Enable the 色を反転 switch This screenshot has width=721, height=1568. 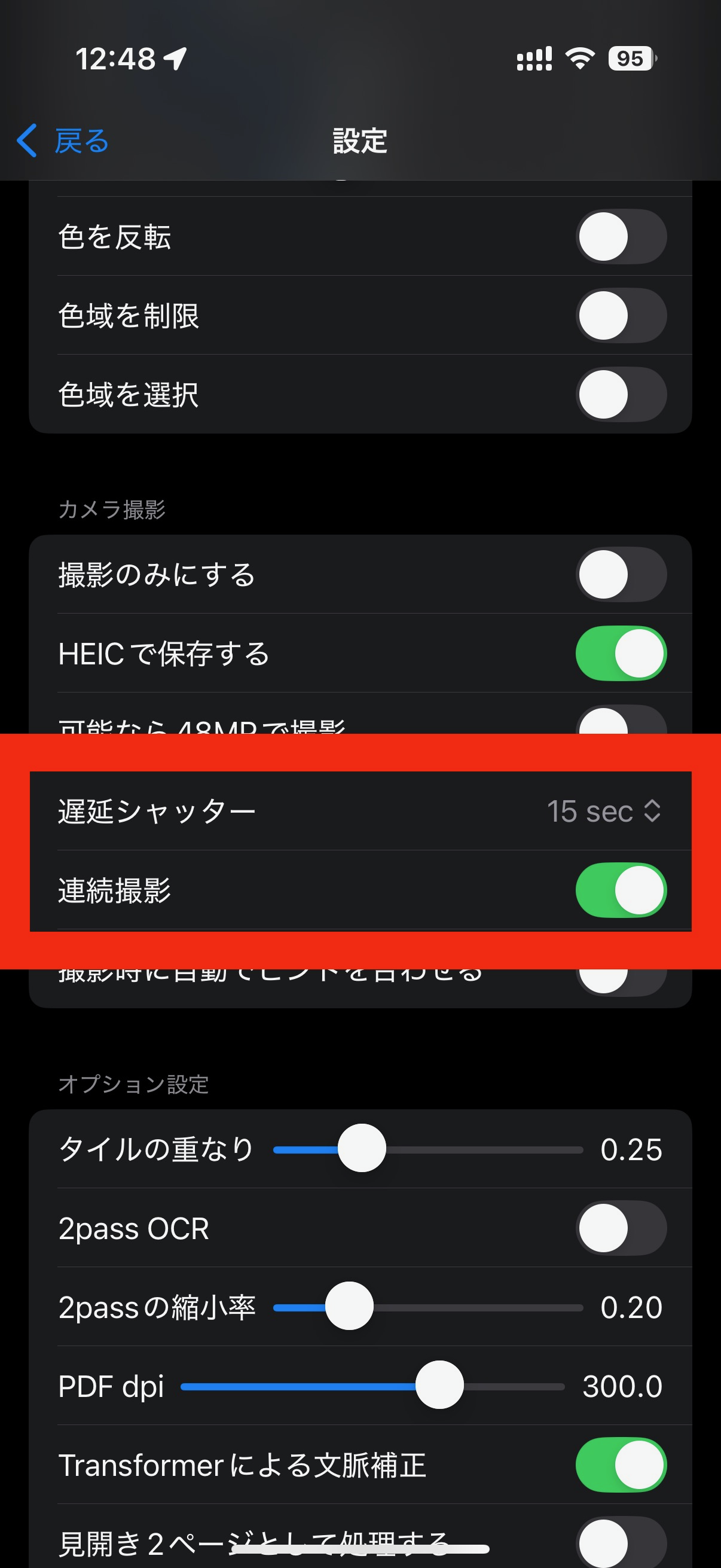(621, 236)
